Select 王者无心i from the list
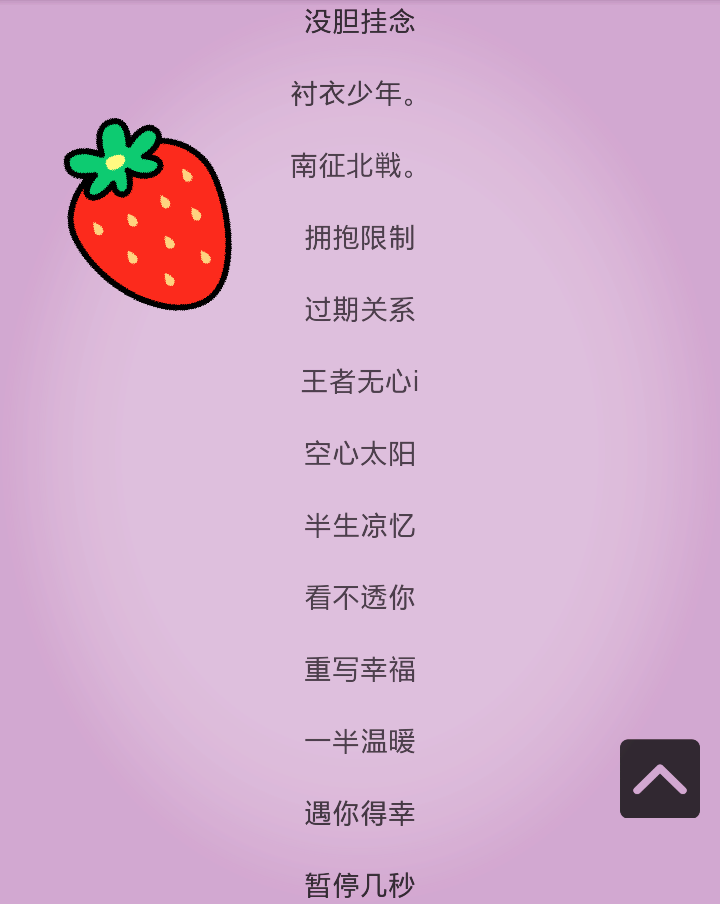The image size is (720, 904). pos(360,382)
